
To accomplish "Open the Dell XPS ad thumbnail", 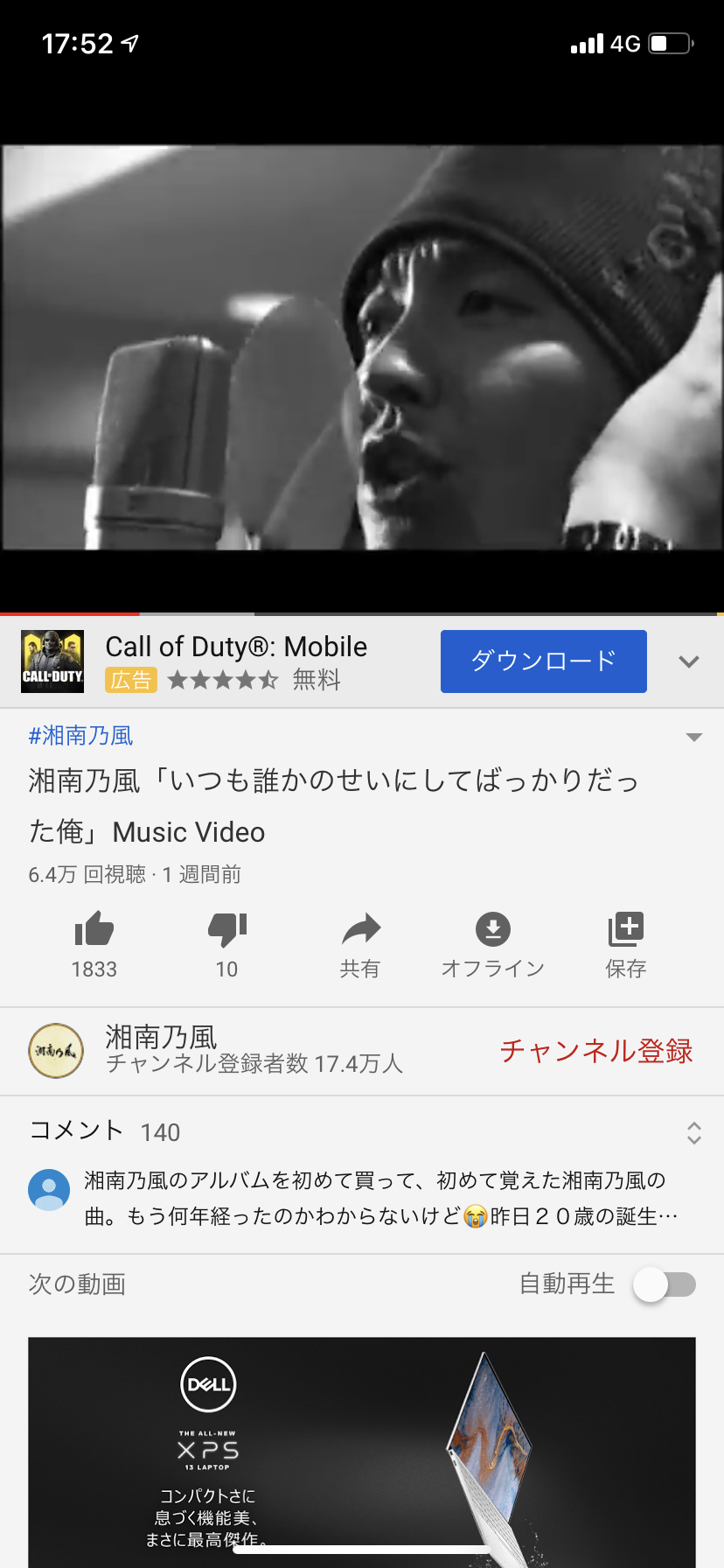I will [x=362, y=1452].
